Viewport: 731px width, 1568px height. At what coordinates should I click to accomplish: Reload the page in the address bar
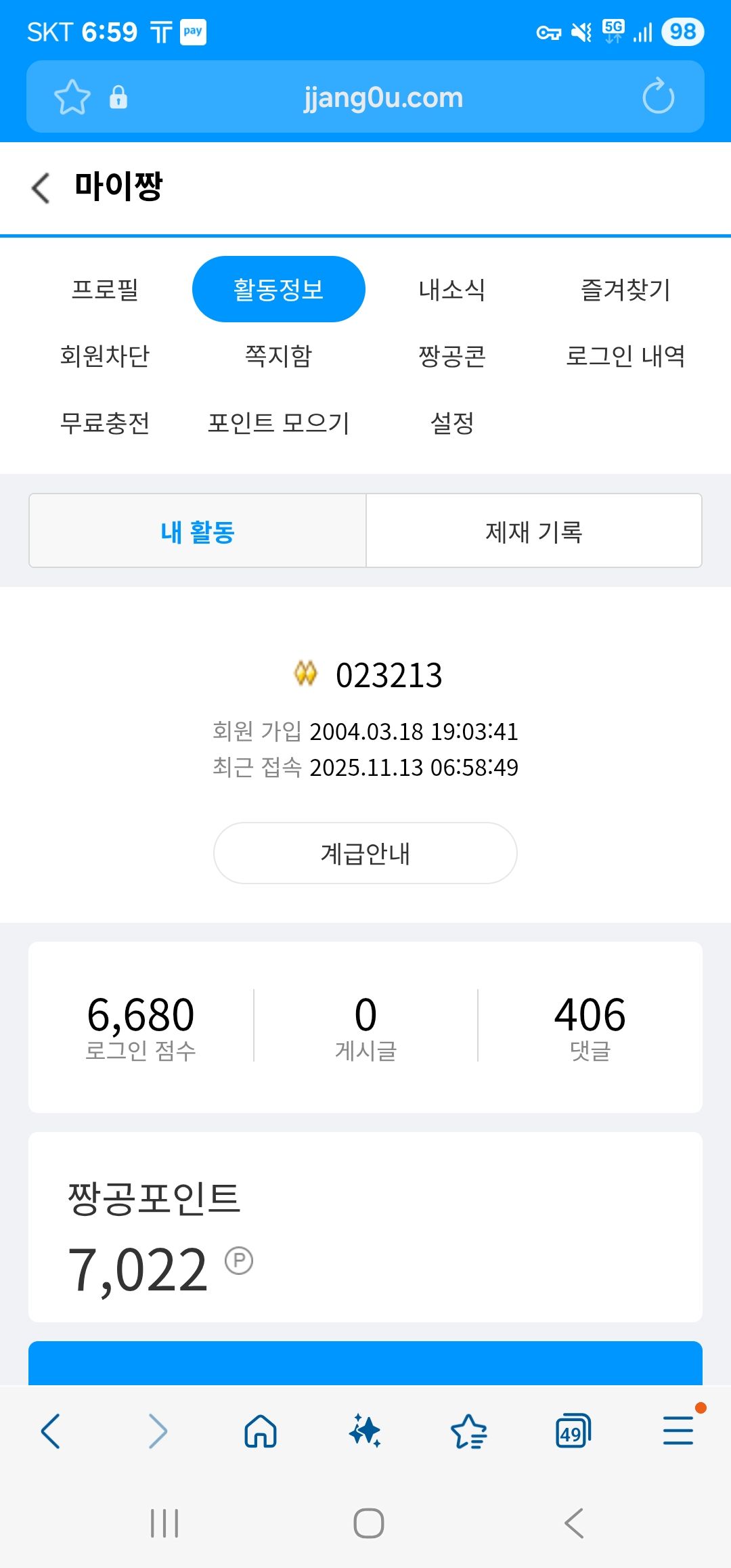[x=658, y=97]
